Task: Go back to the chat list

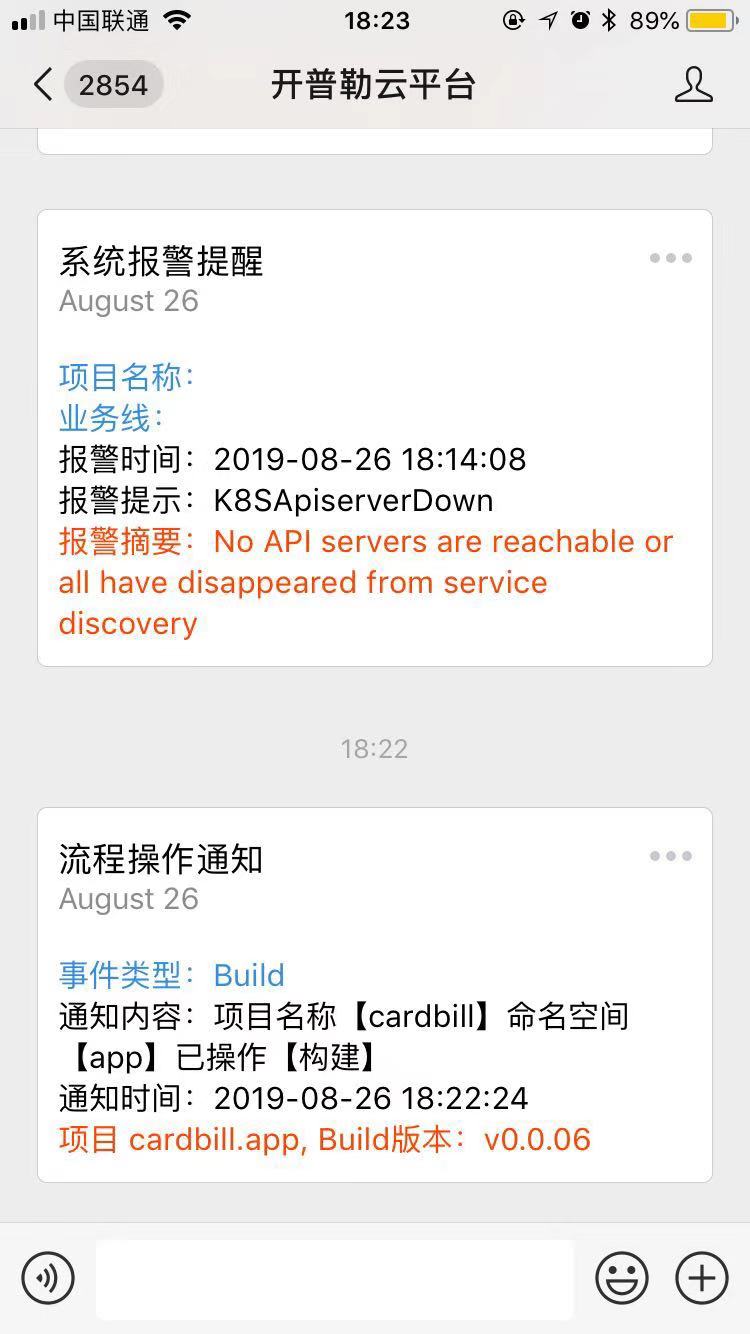Action: point(45,85)
